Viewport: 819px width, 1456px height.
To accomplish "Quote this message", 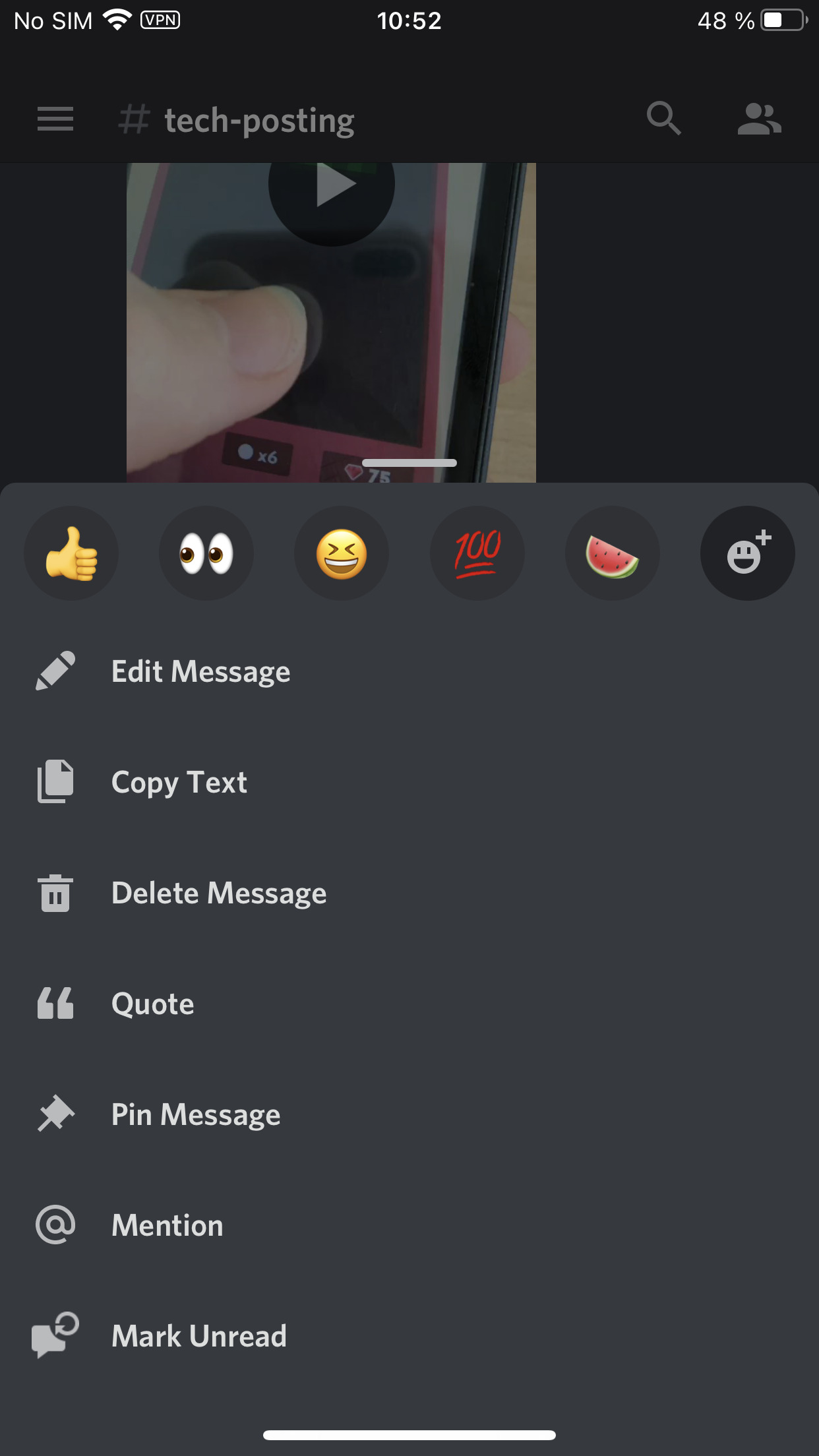I will point(152,1004).
